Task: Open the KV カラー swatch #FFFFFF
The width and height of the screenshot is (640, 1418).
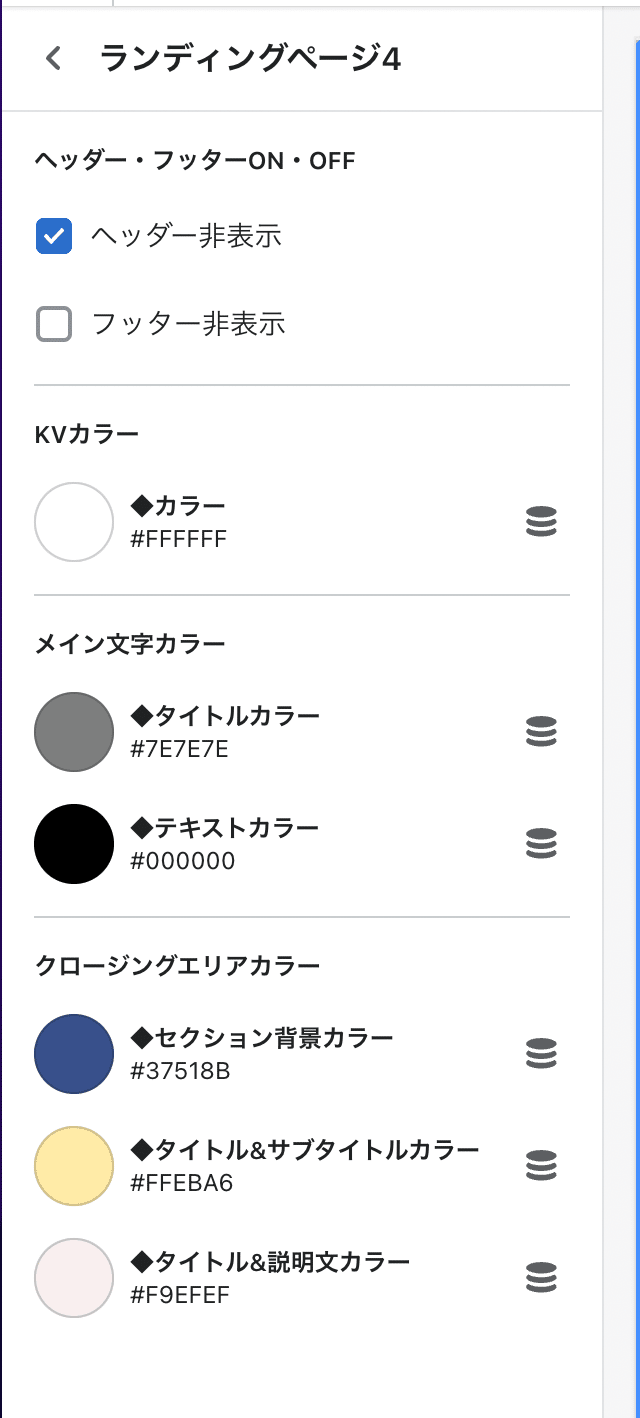Action: click(74, 522)
